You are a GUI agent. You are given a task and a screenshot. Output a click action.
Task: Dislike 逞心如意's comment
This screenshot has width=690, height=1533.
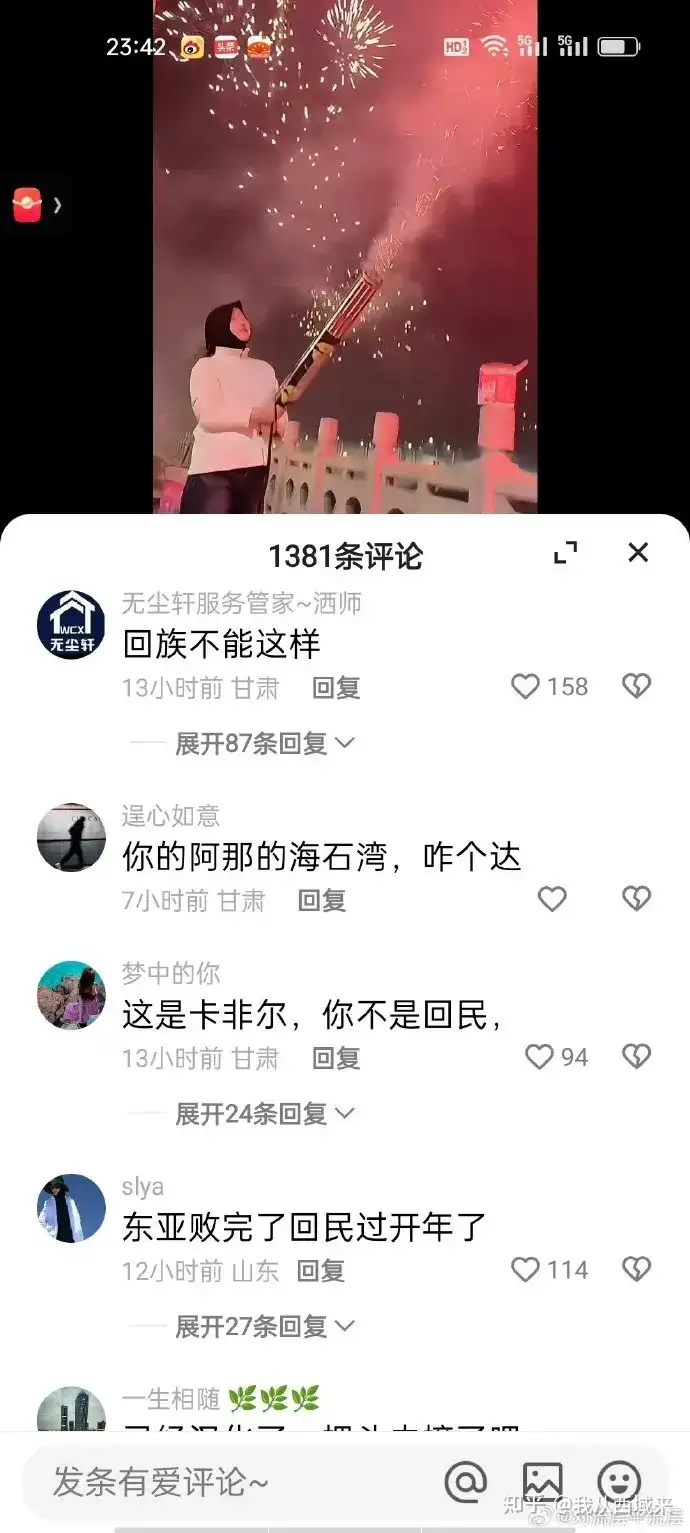(x=636, y=899)
